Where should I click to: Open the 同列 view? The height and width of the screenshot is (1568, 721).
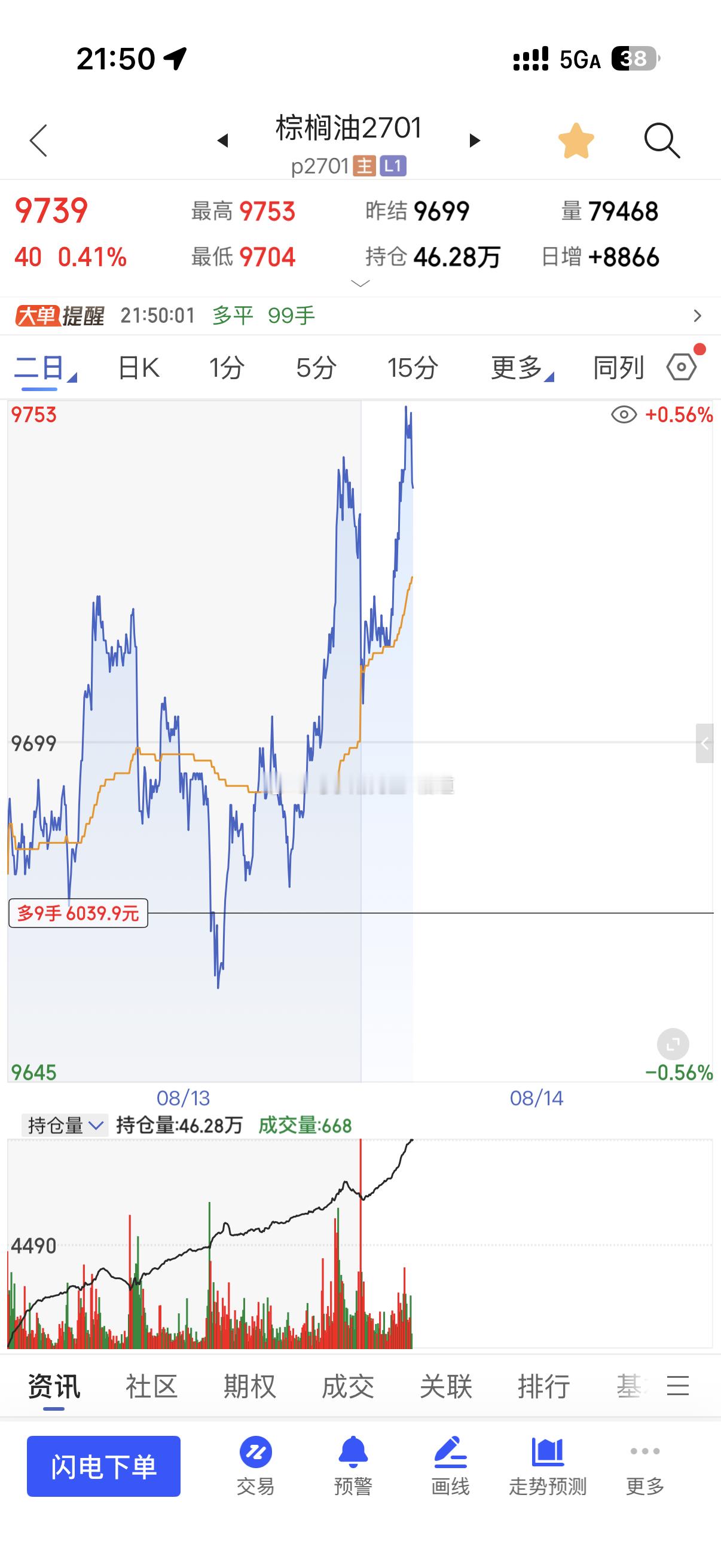pos(619,368)
